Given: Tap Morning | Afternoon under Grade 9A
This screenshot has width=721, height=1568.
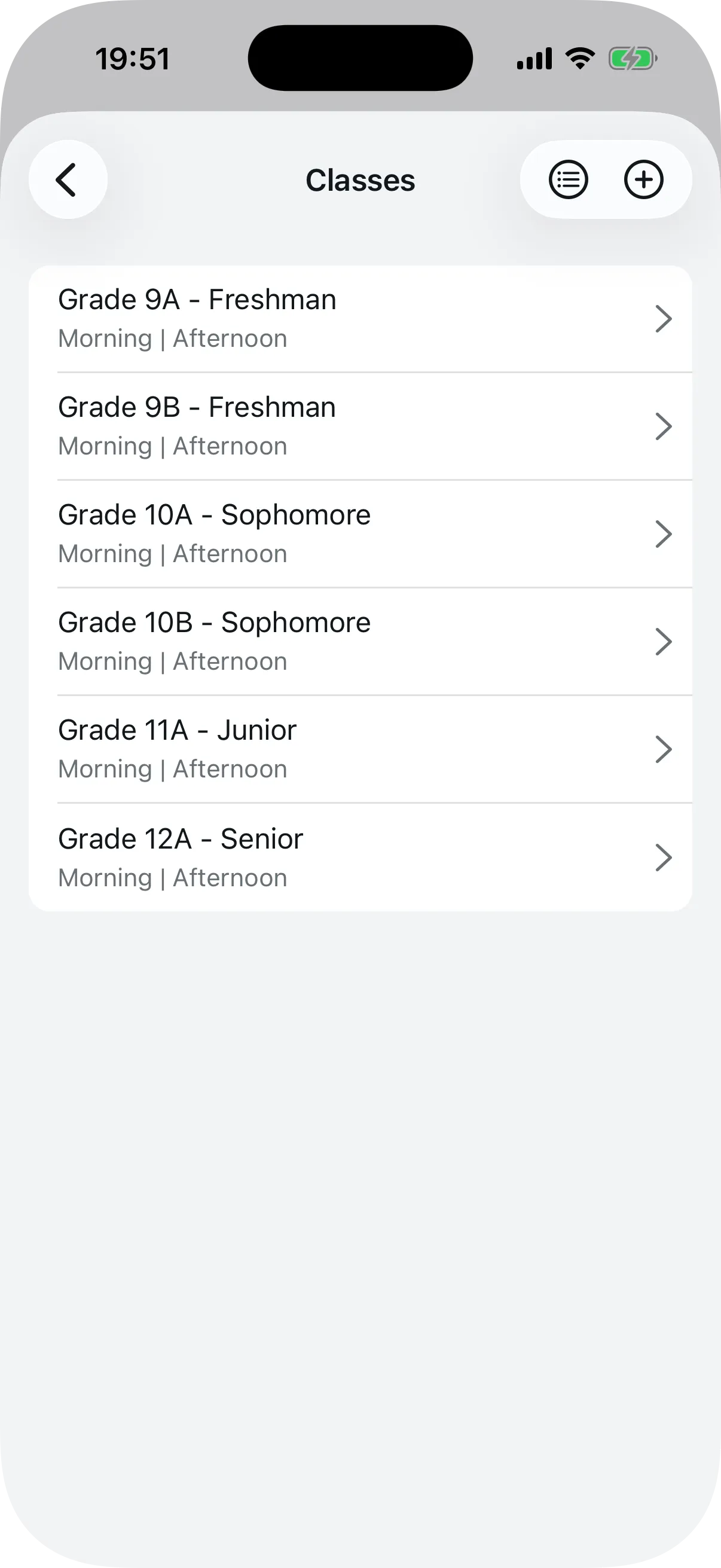Looking at the screenshot, I should click(x=173, y=338).
